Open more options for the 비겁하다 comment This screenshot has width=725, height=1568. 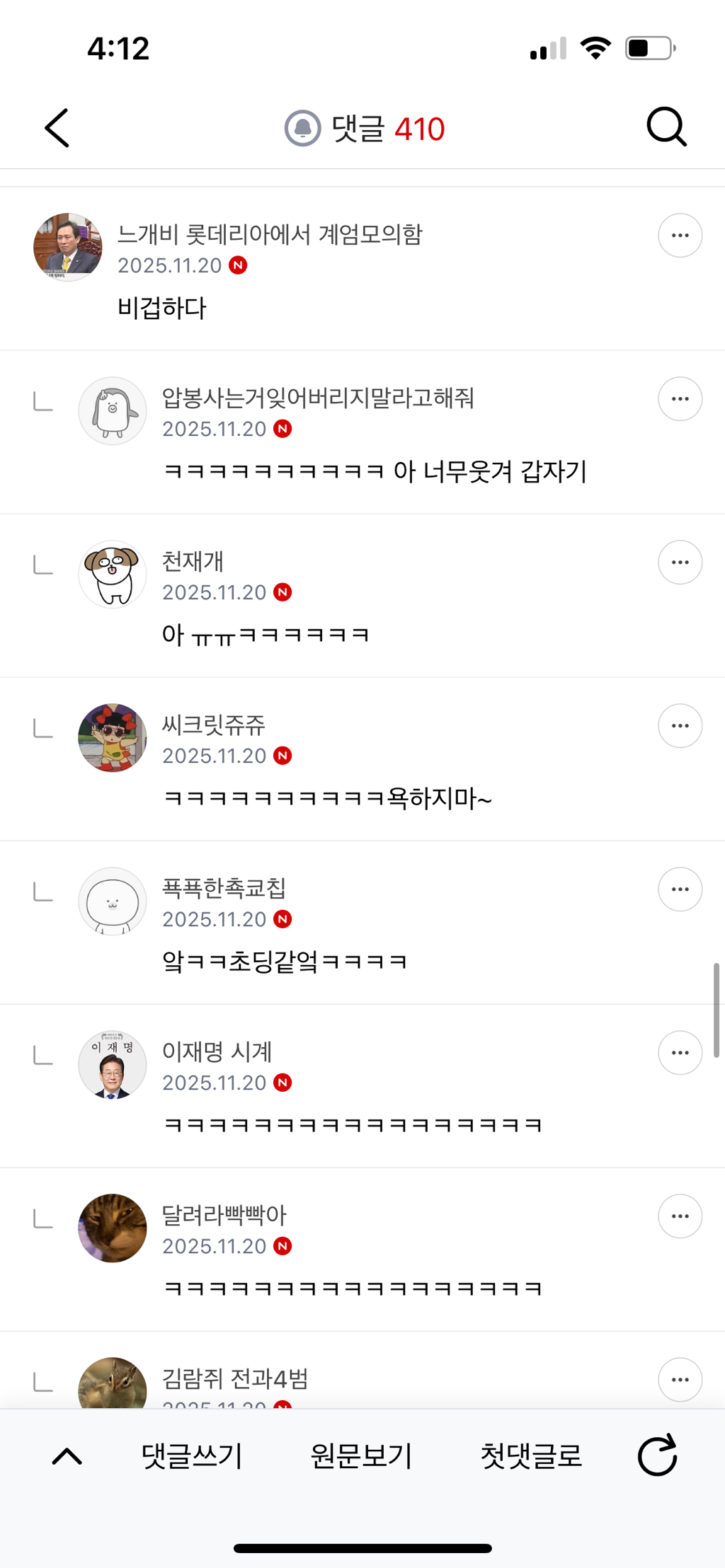point(680,236)
